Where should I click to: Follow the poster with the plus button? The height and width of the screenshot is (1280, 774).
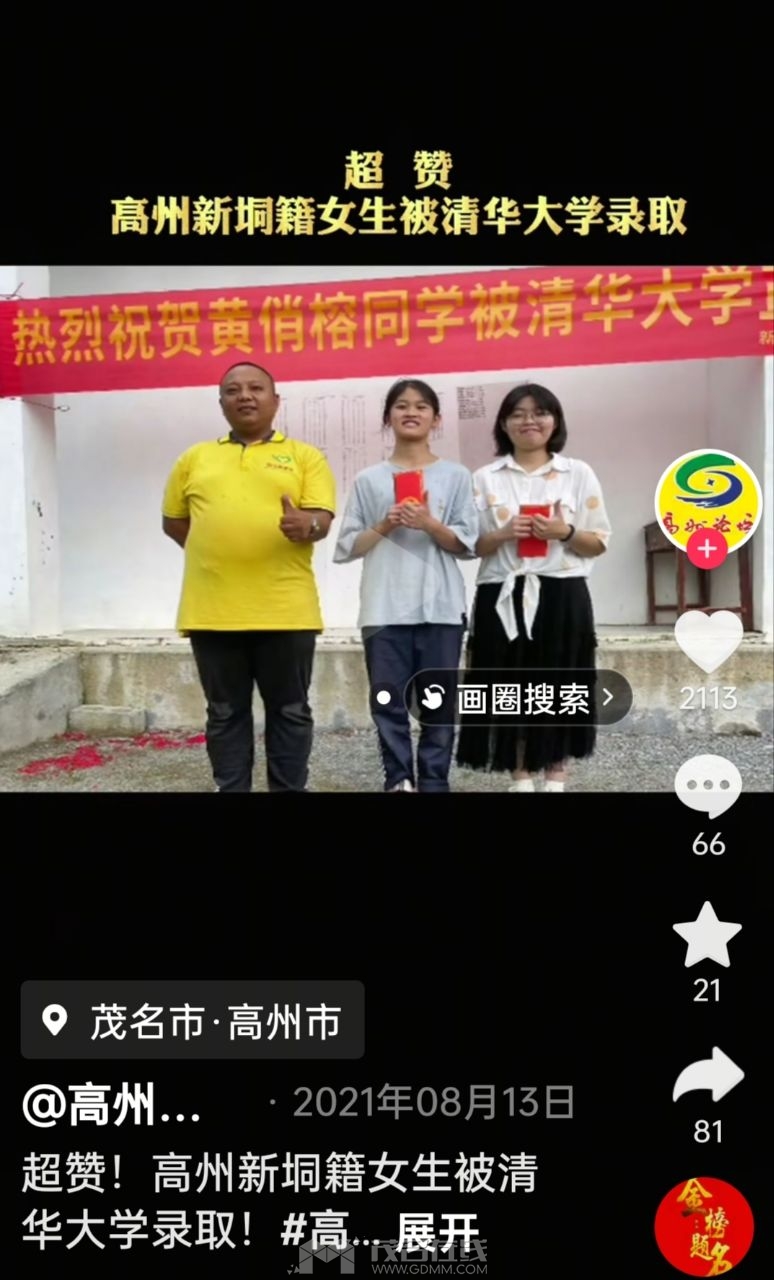pyautogui.click(x=708, y=549)
